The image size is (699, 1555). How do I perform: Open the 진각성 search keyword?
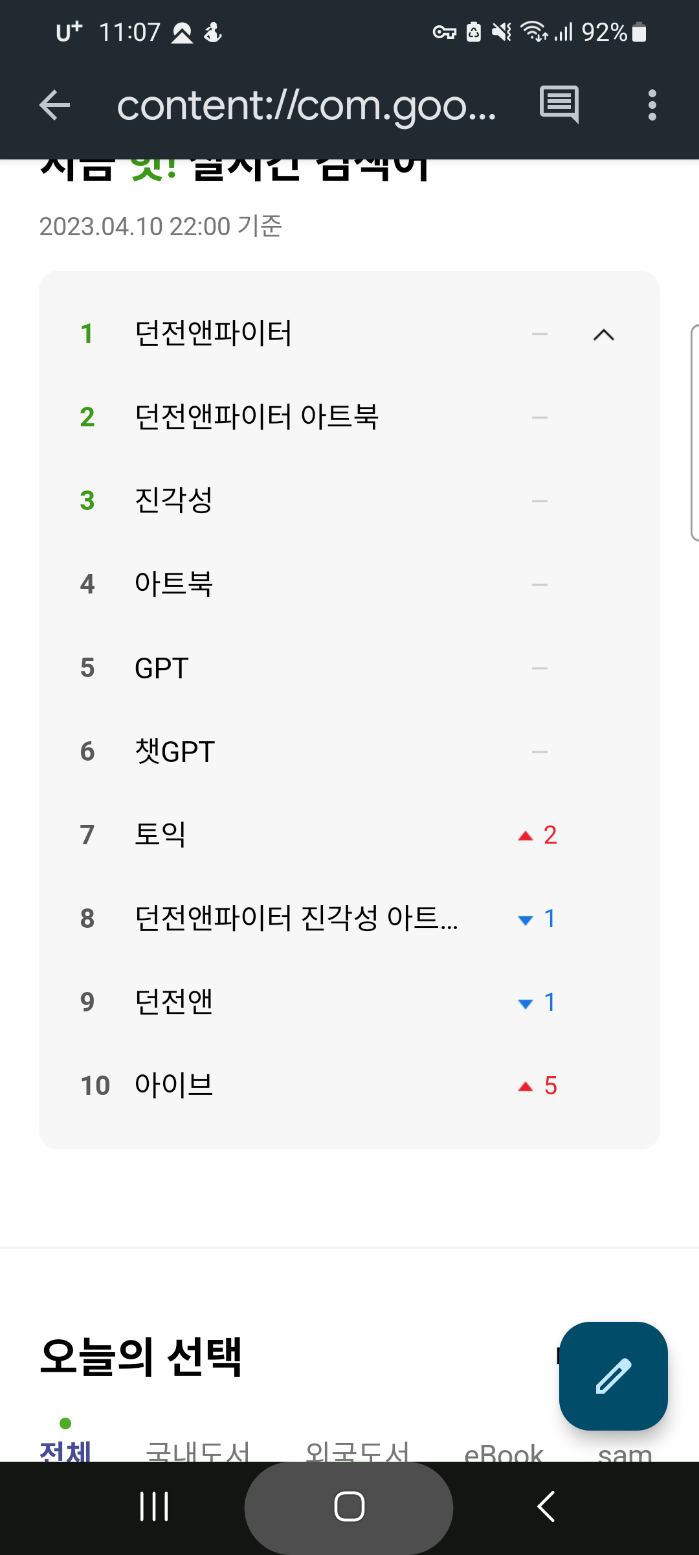(x=173, y=500)
